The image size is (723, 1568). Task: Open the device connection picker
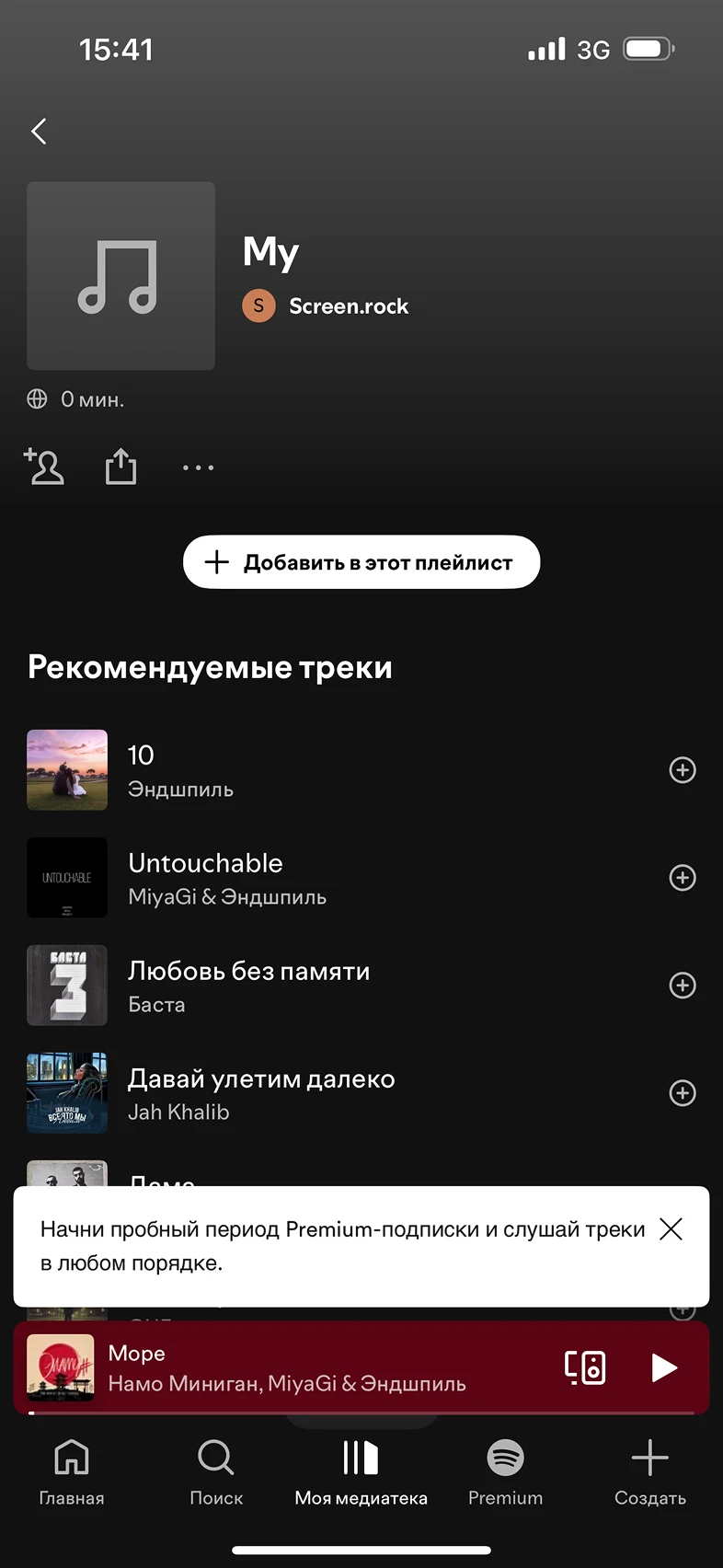(x=585, y=1367)
